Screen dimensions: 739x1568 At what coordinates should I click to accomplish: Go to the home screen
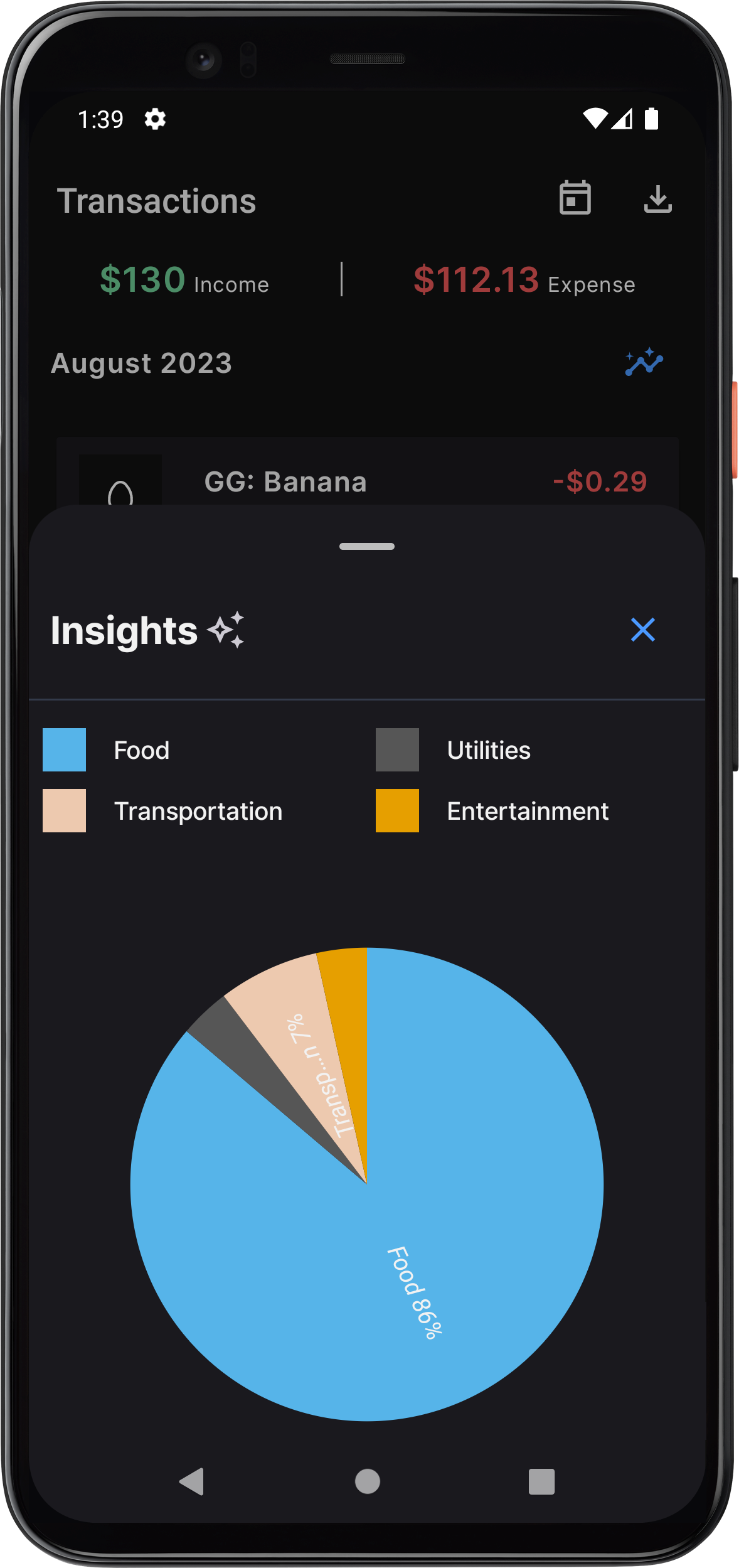pyautogui.click(x=368, y=1482)
